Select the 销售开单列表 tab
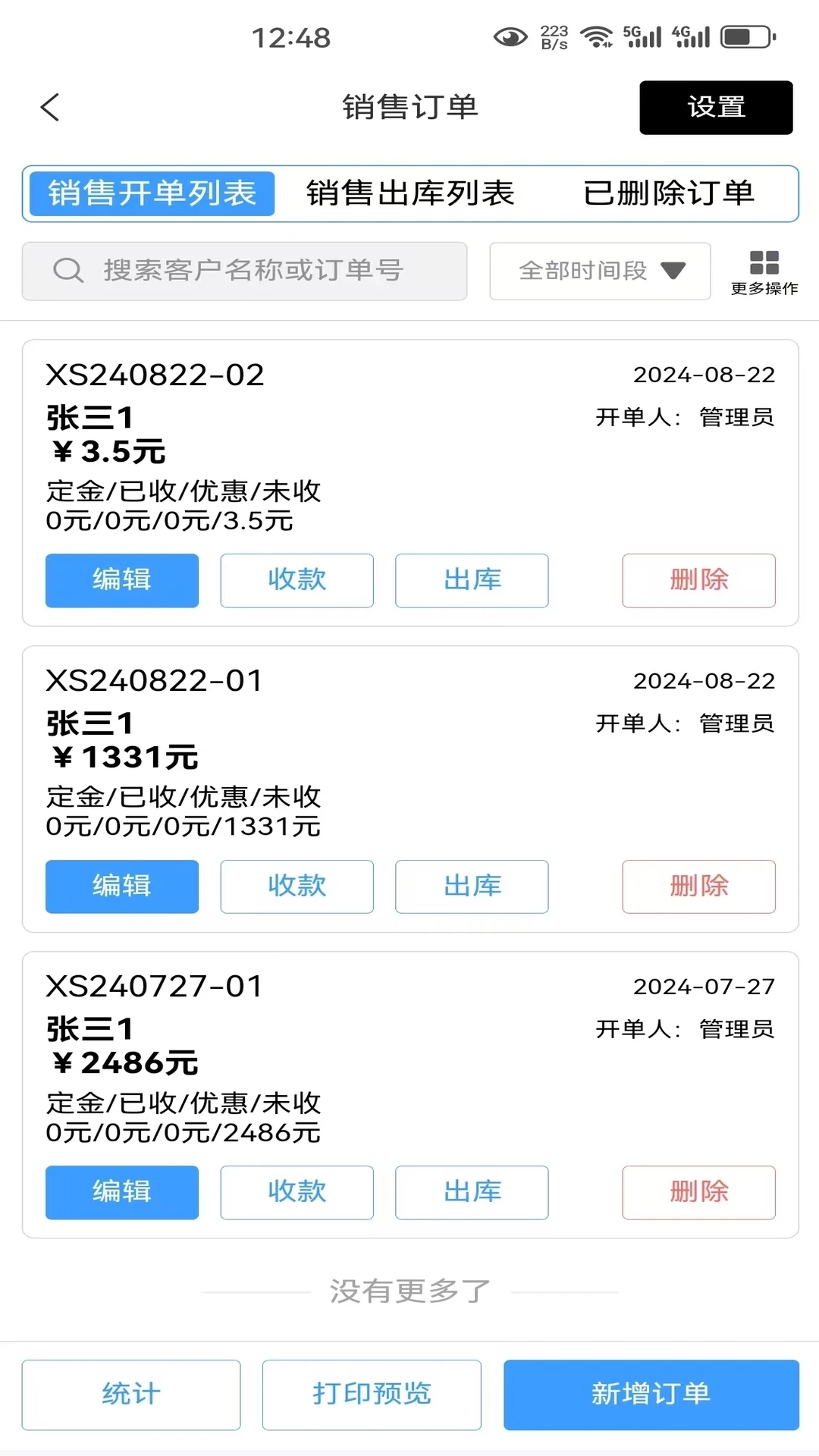 (149, 193)
